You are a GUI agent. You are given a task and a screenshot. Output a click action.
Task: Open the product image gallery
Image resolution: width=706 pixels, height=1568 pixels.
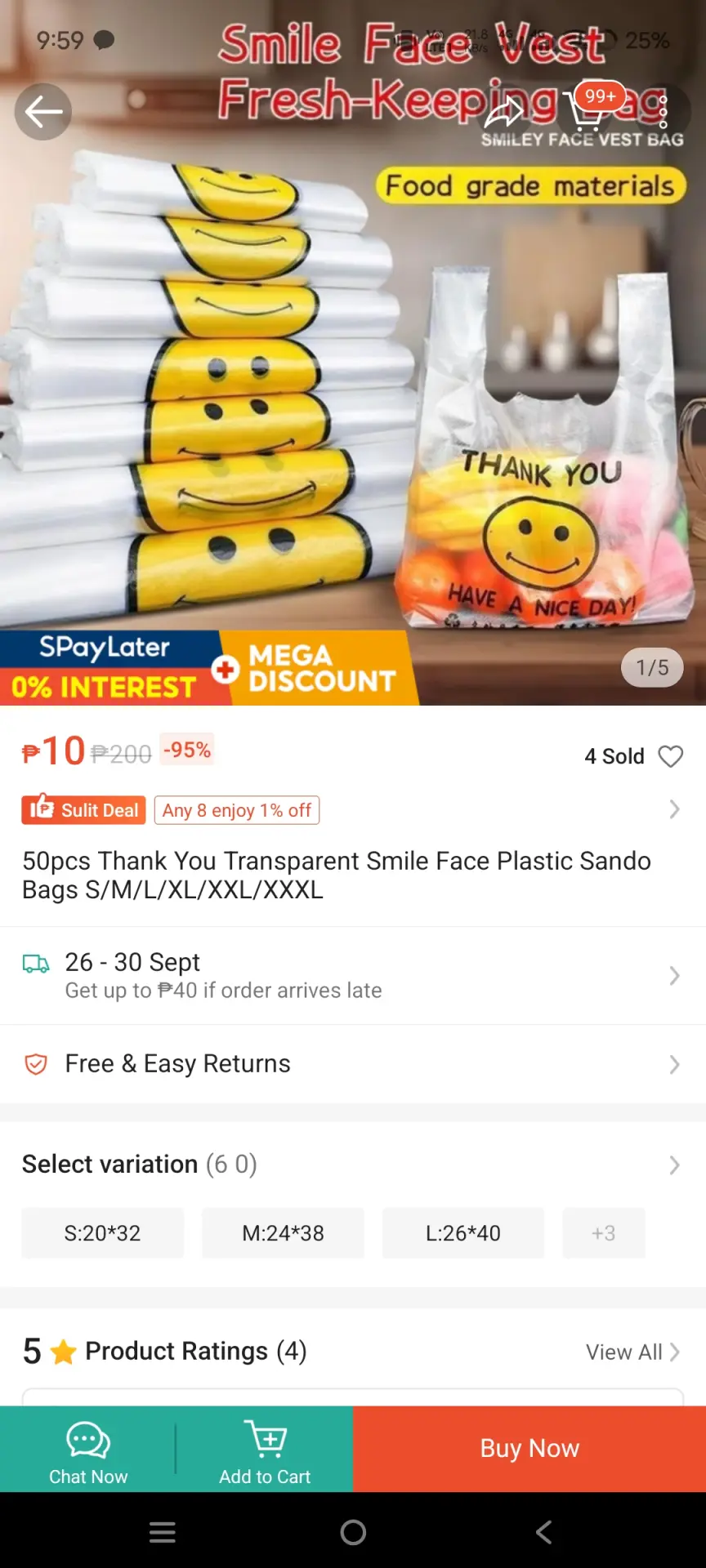point(353,392)
